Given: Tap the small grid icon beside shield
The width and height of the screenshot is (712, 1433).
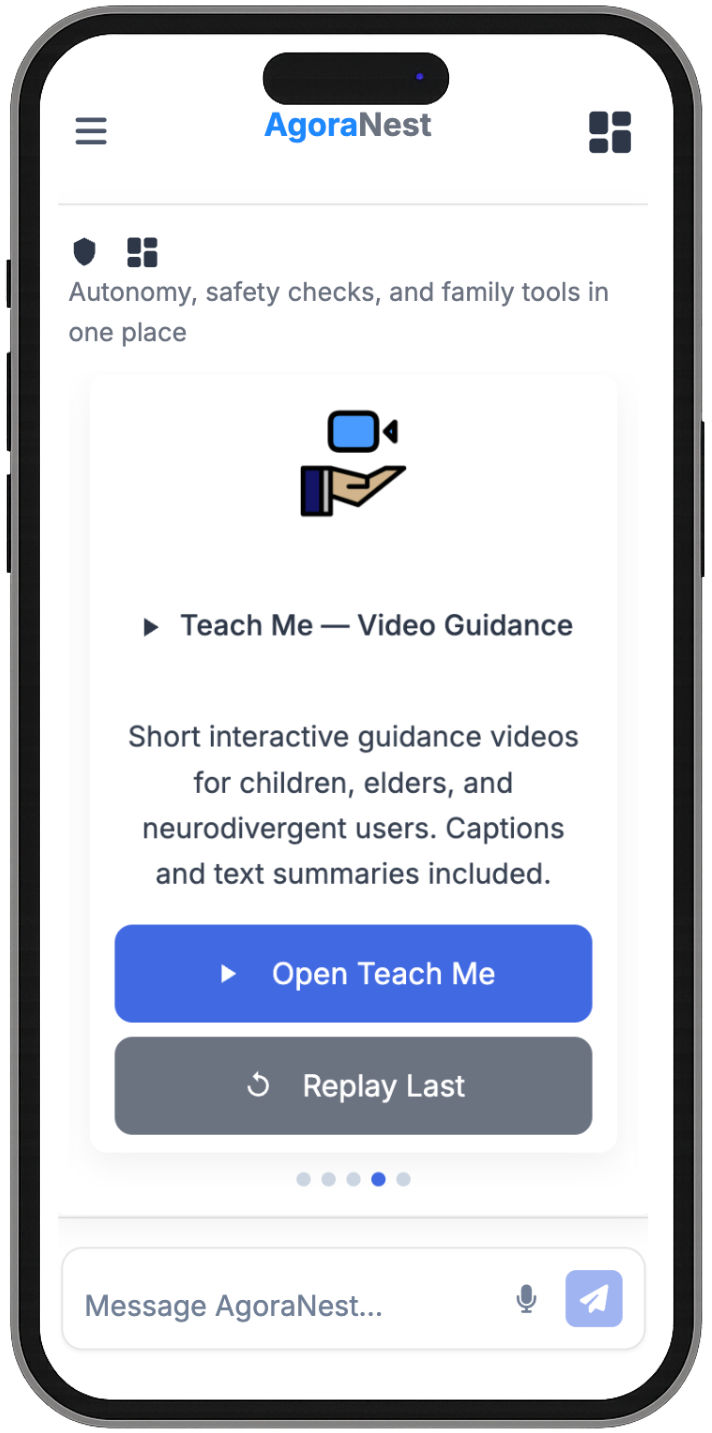Looking at the screenshot, I should (142, 252).
